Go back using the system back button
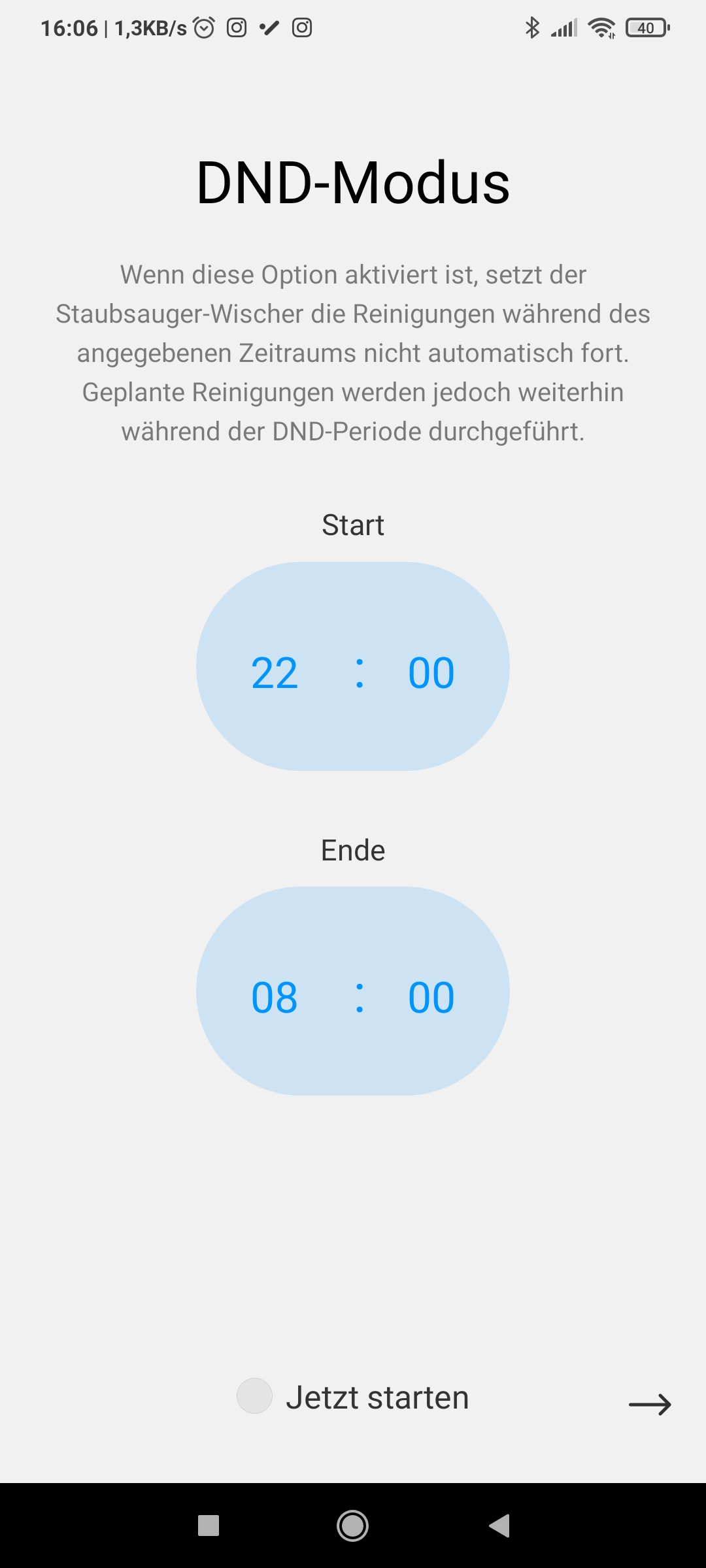This screenshot has height=1568, width=706. pyautogui.click(x=499, y=1526)
